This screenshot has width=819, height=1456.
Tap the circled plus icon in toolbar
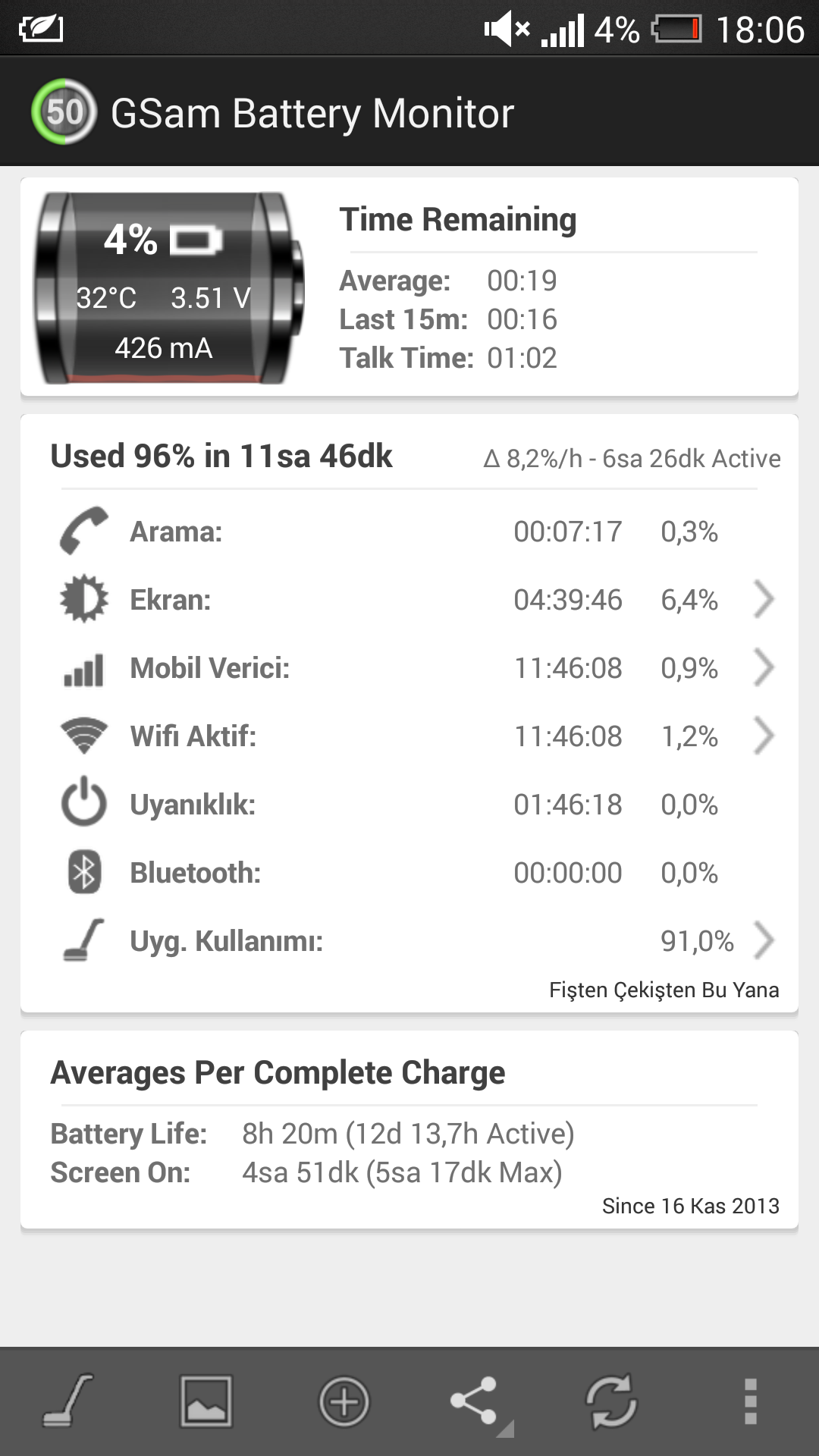pyautogui.click(x=344, y=1401)
